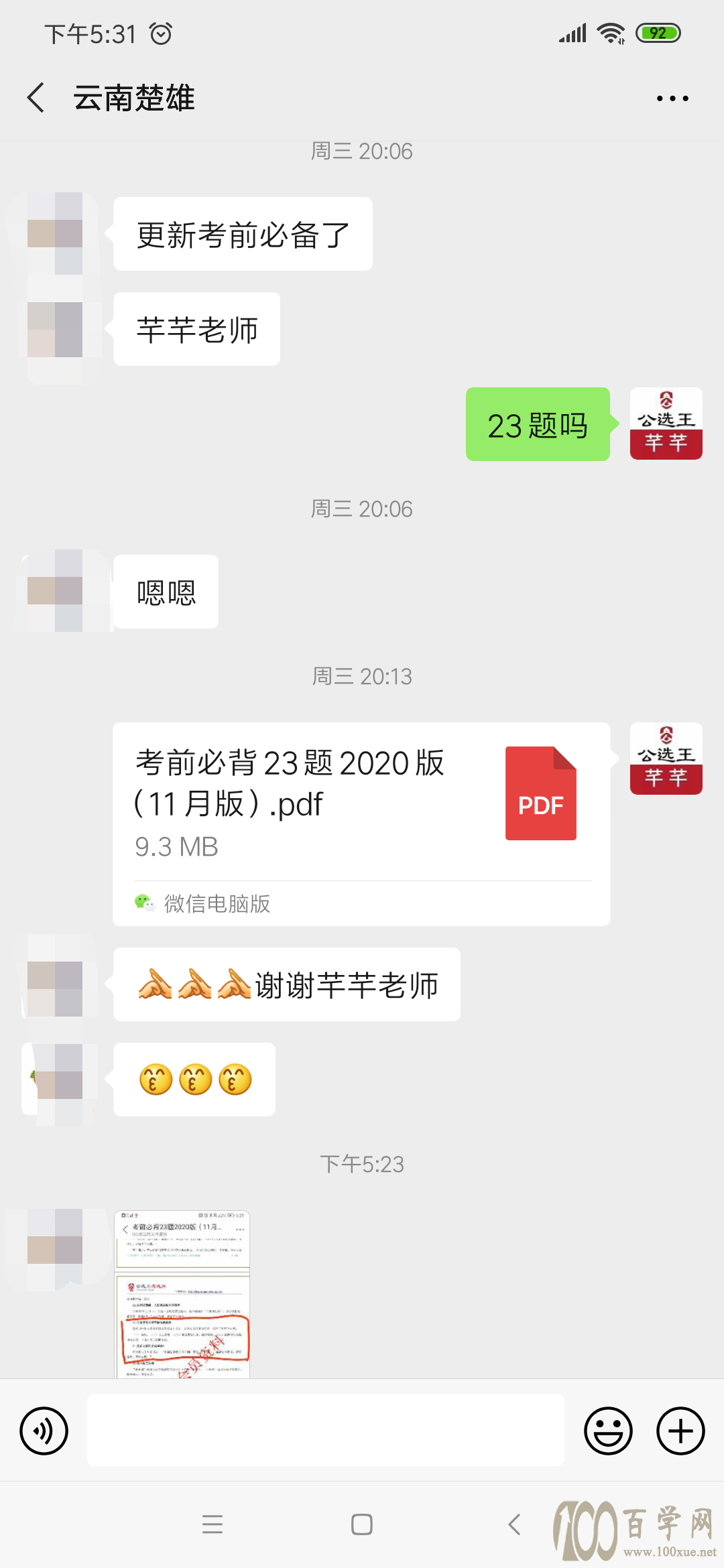Viewport: 724px width, 1568px height.
Task: Go back from the 云南楚雄 chat
Action: 36,98
